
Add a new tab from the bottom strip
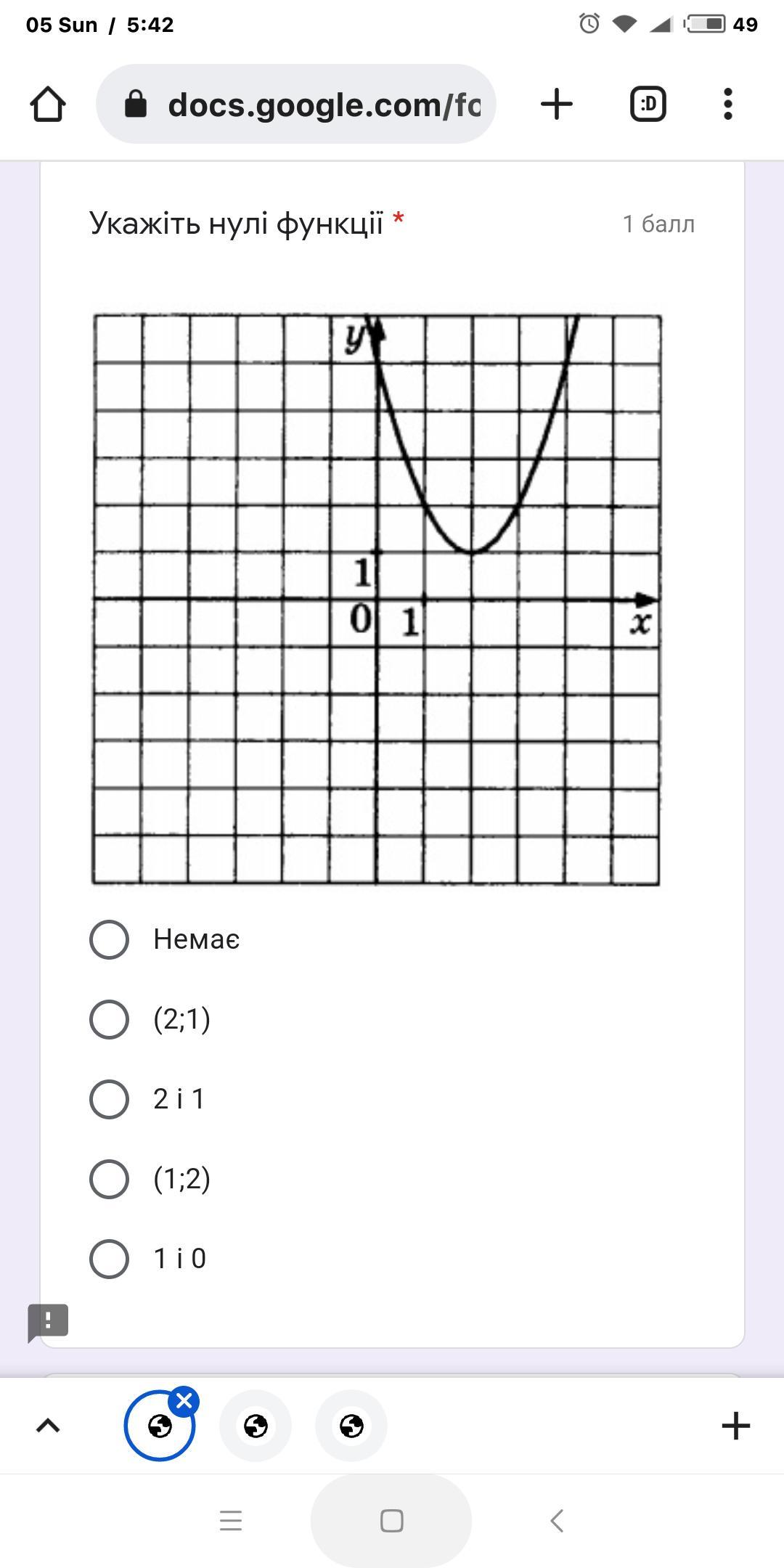tap(735, 1426)
